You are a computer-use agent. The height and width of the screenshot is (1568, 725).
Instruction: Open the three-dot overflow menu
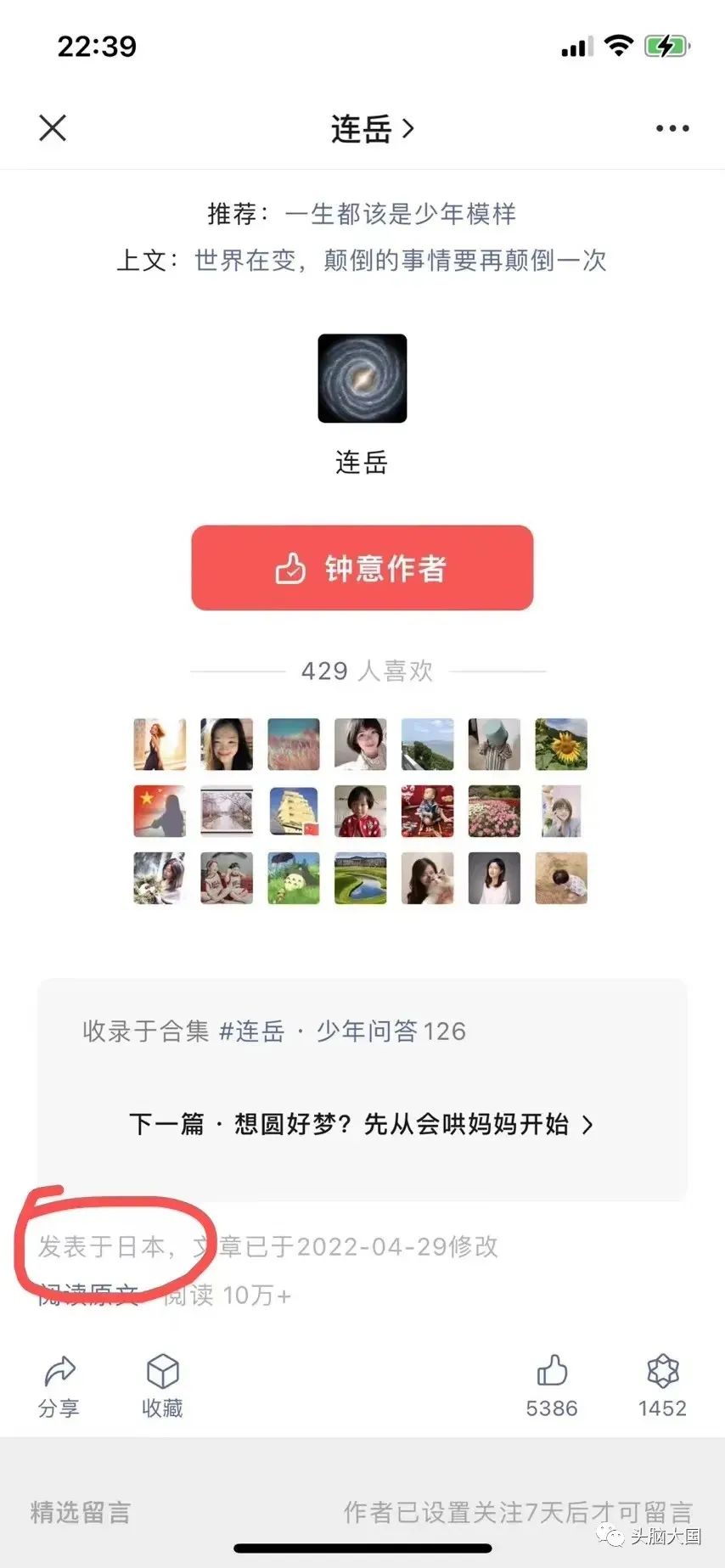(x=672, y=129)
